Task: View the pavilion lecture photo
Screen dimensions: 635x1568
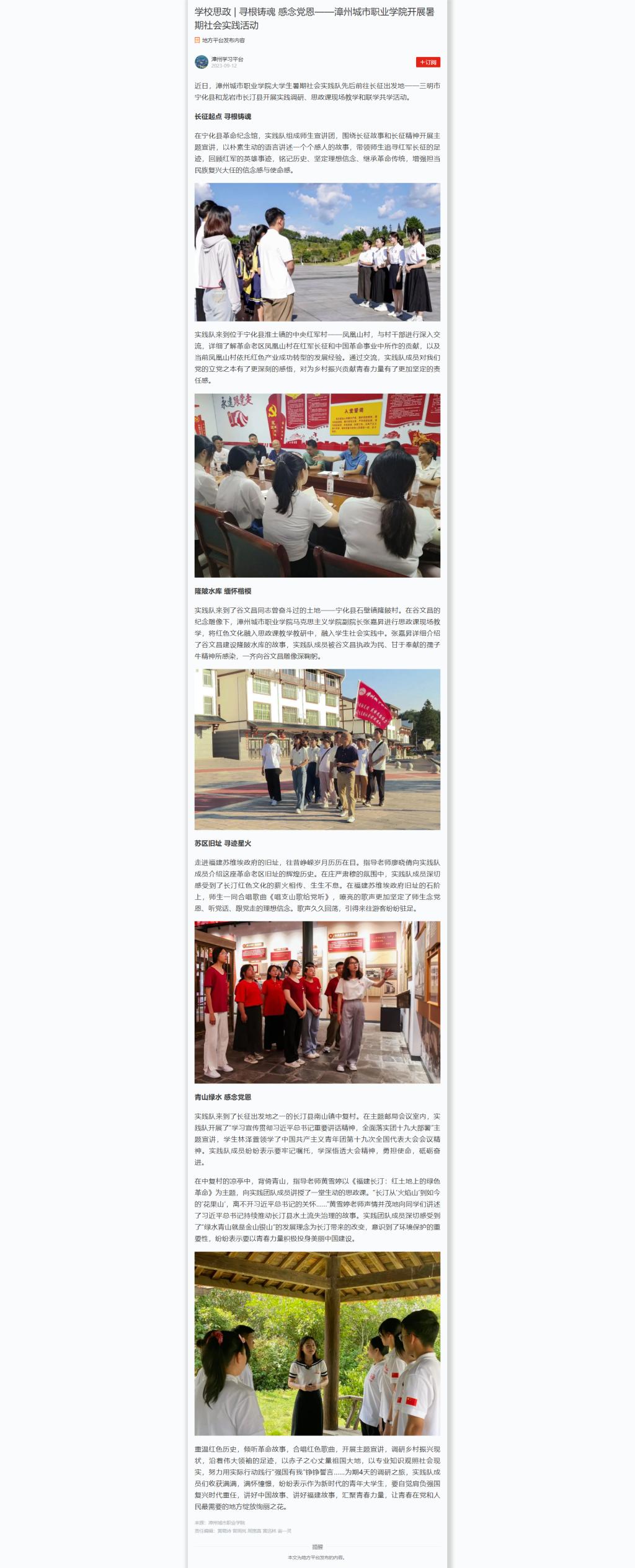Action: point(317,1343)
